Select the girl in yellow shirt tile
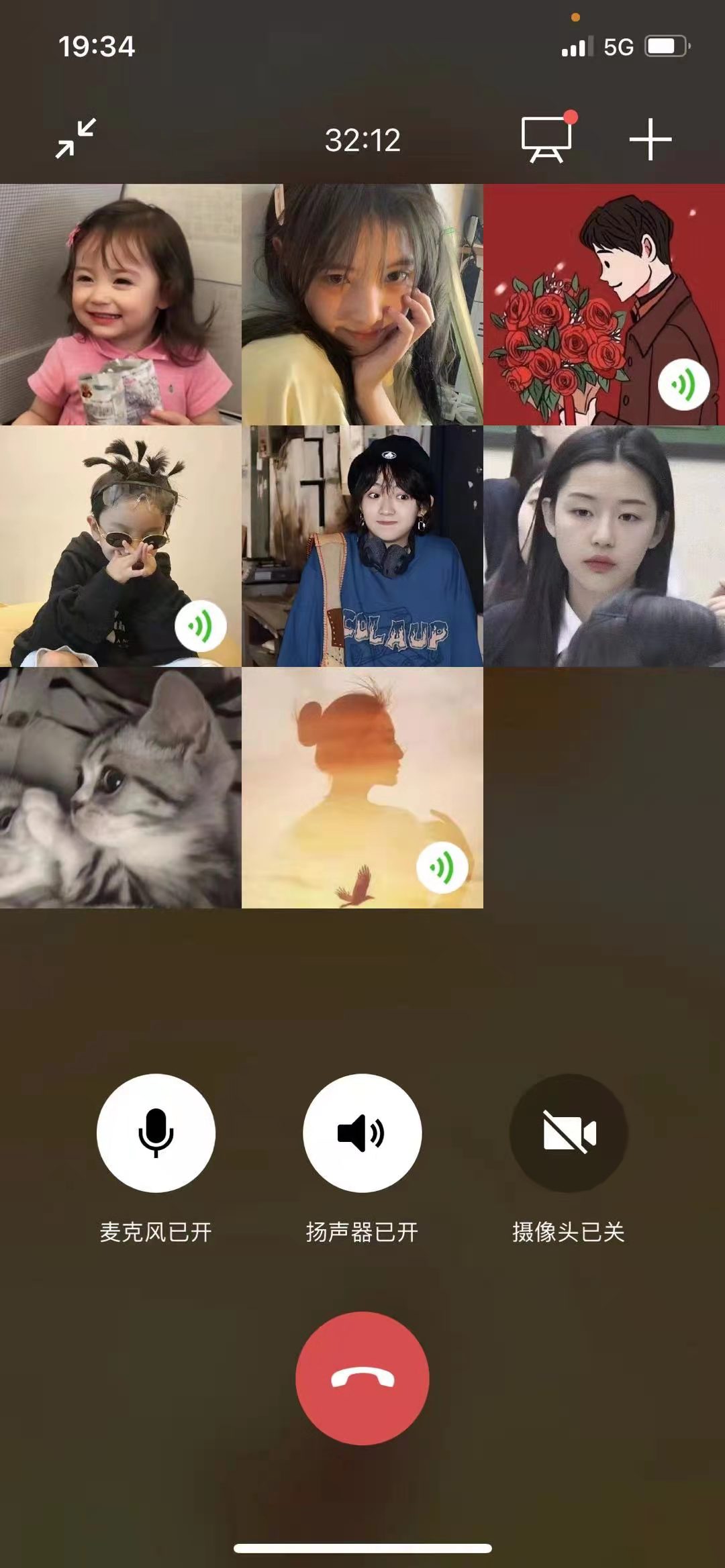This screenshot has width=725, height=1568. point(362,305)
